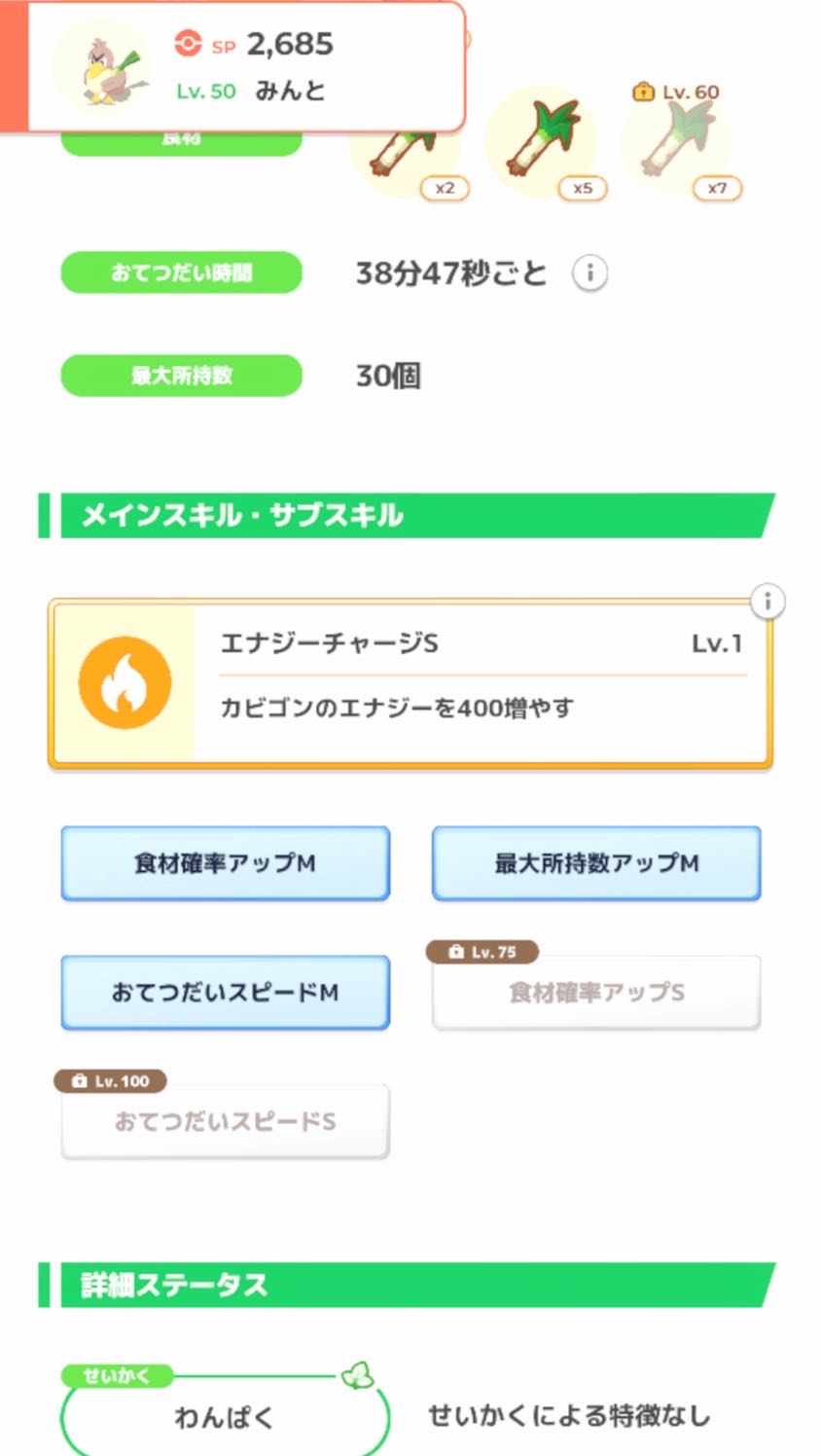The width and height of the screenshot is (821, 1456).
Task: View locked 食材確率アップS sub skill
Action: (596, 993)
